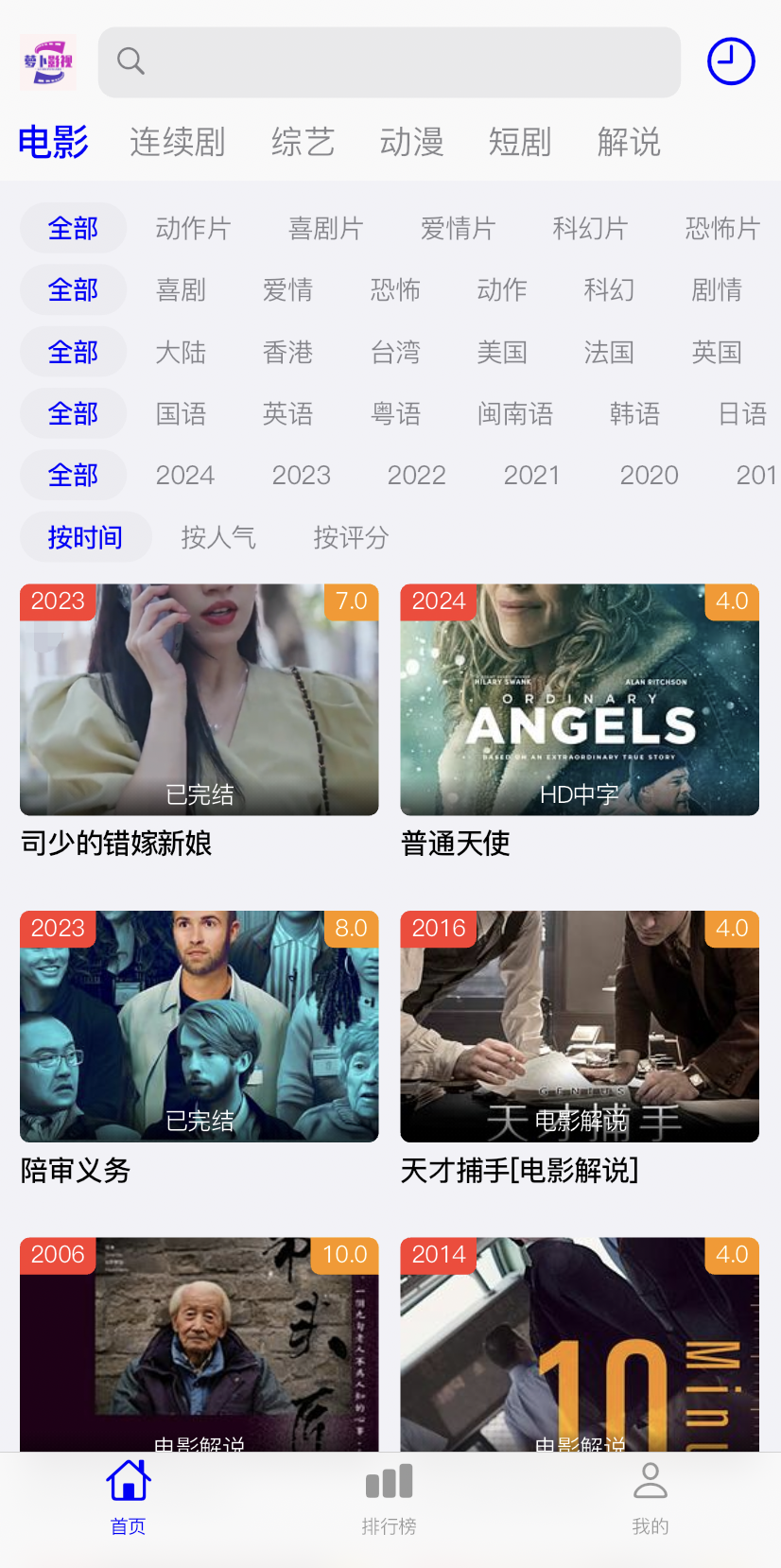The width and height of the screenshot is (781, 1568).
Task: Filter movies by 粤语 language
Action: coord(395,413)
